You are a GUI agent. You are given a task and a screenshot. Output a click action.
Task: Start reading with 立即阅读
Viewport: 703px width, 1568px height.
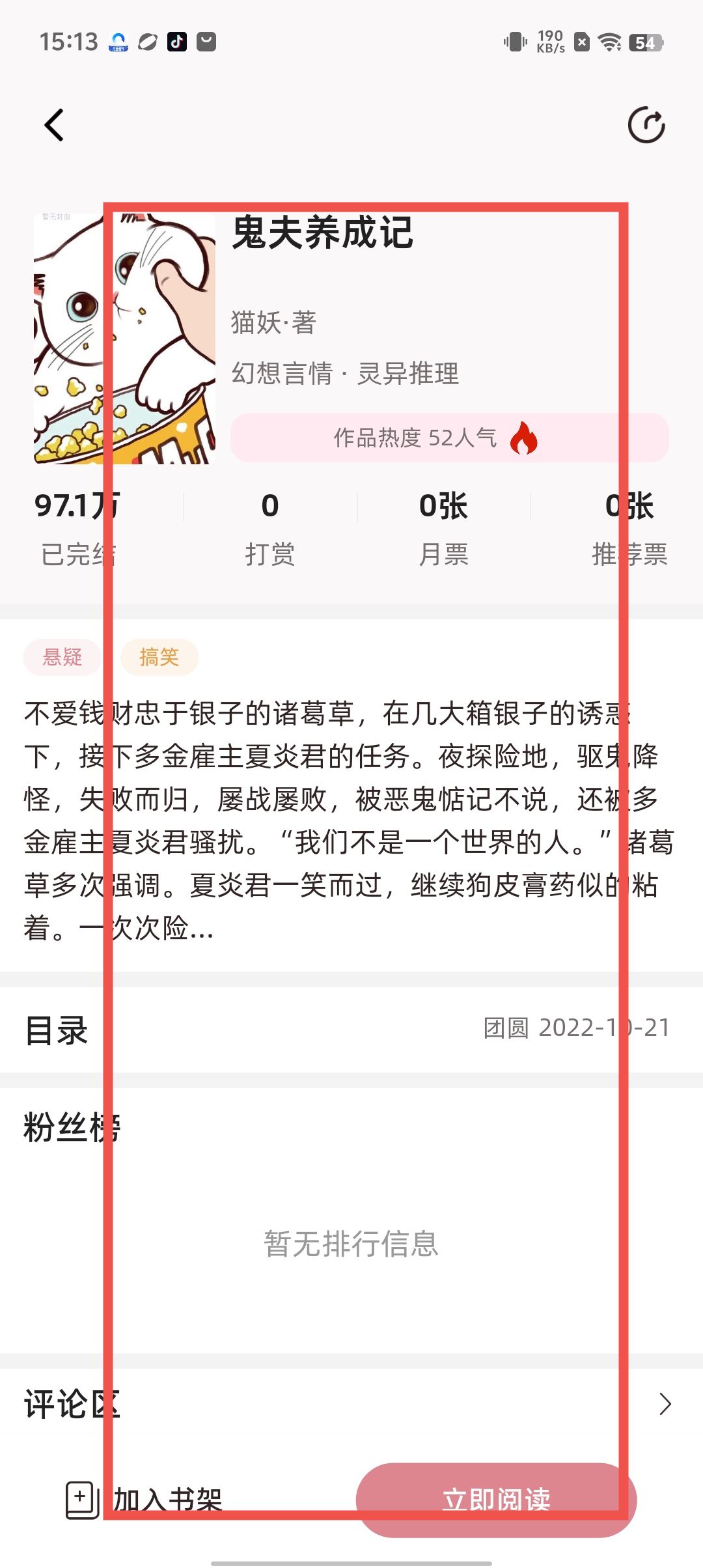(496, 1500)
